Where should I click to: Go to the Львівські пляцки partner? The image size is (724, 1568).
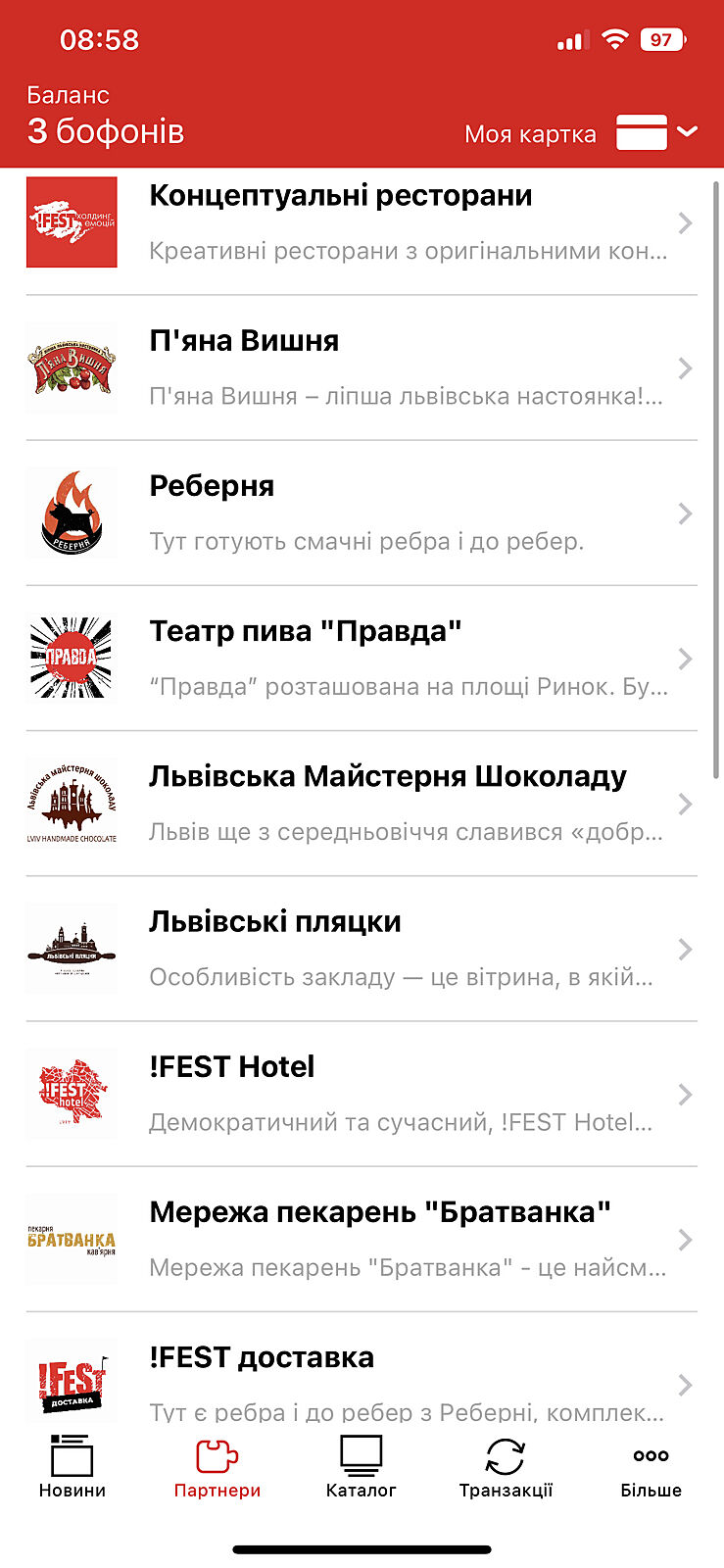[361, 948]
